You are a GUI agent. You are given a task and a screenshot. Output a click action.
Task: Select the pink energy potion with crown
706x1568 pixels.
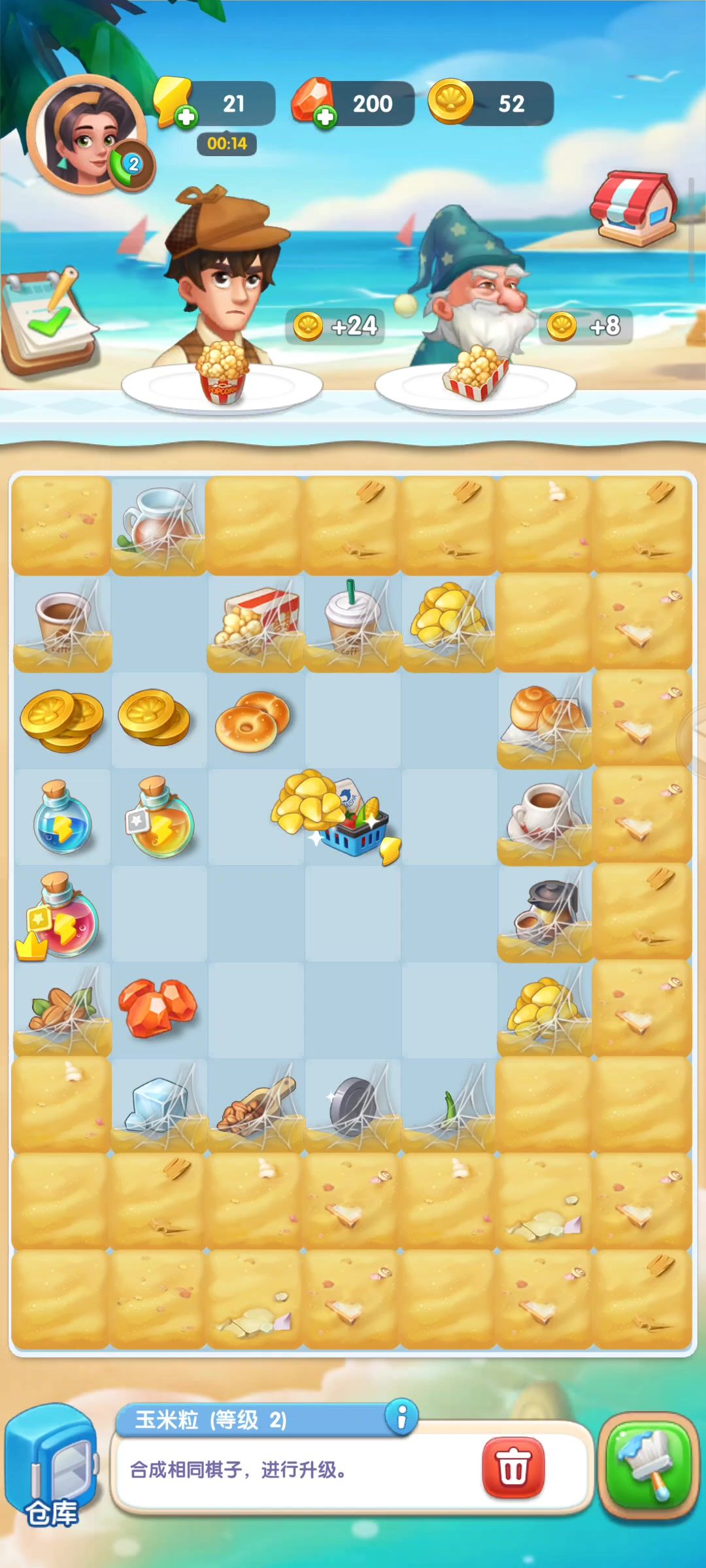coord(62,916)
